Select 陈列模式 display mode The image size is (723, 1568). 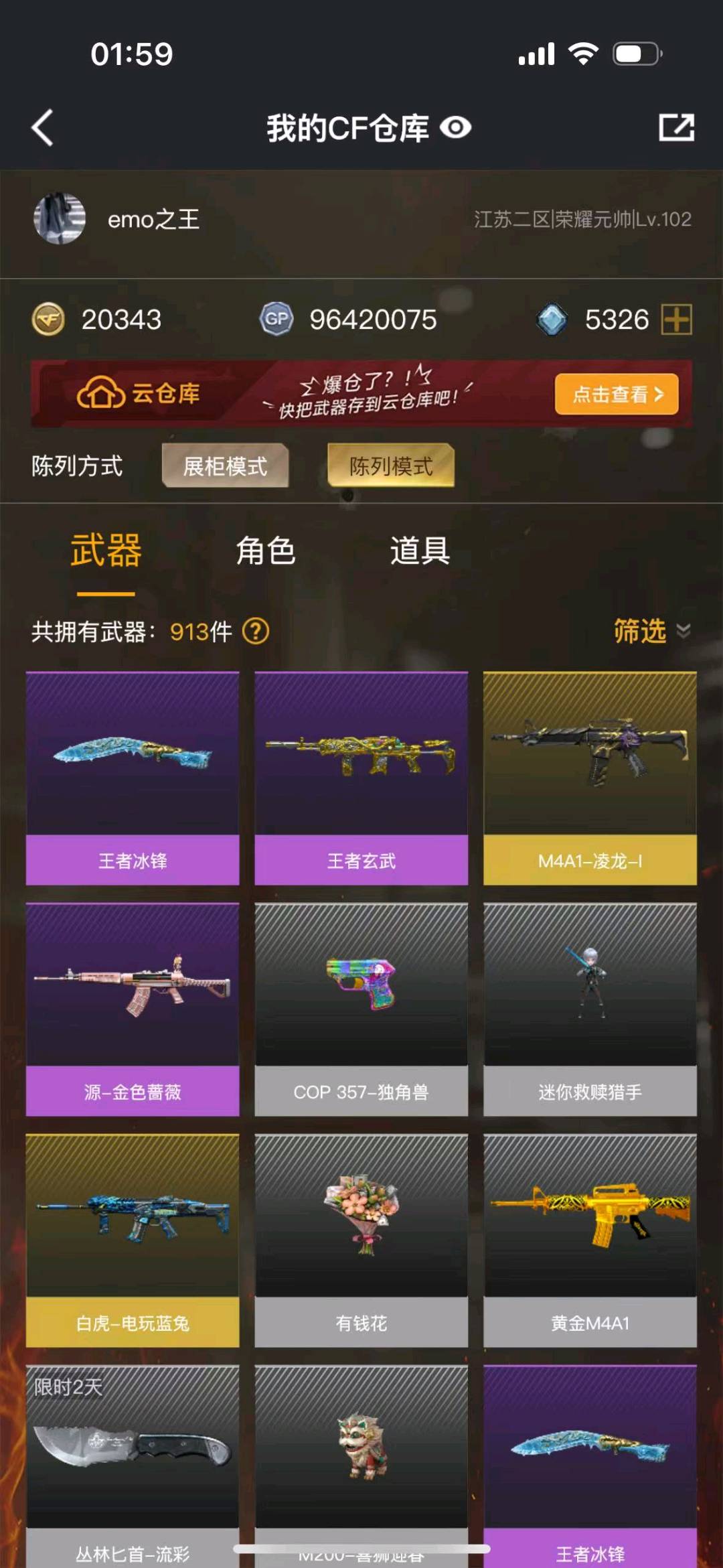391,466
